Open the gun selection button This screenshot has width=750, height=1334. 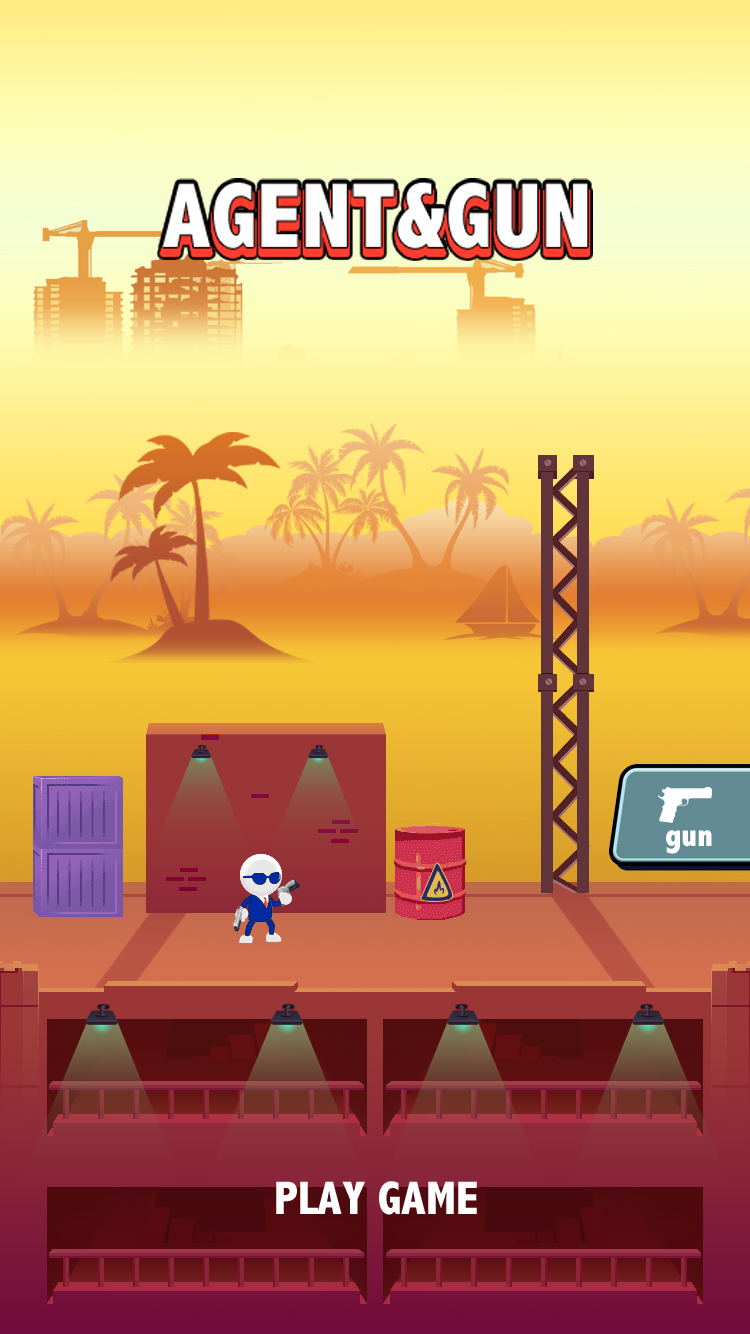pos(686,816)
